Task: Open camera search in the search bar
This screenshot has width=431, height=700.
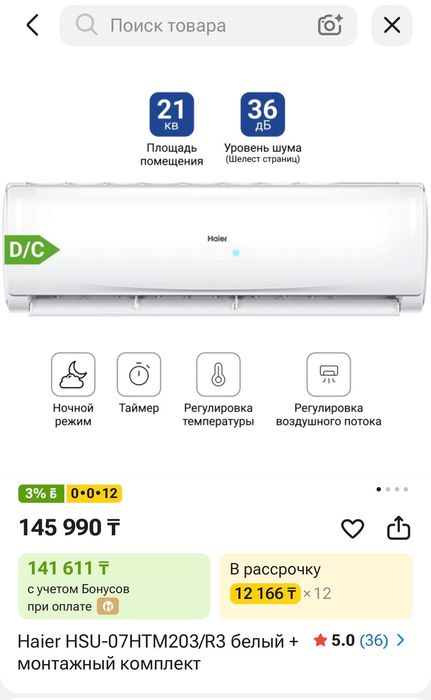Action: click(x=330, y=25)
